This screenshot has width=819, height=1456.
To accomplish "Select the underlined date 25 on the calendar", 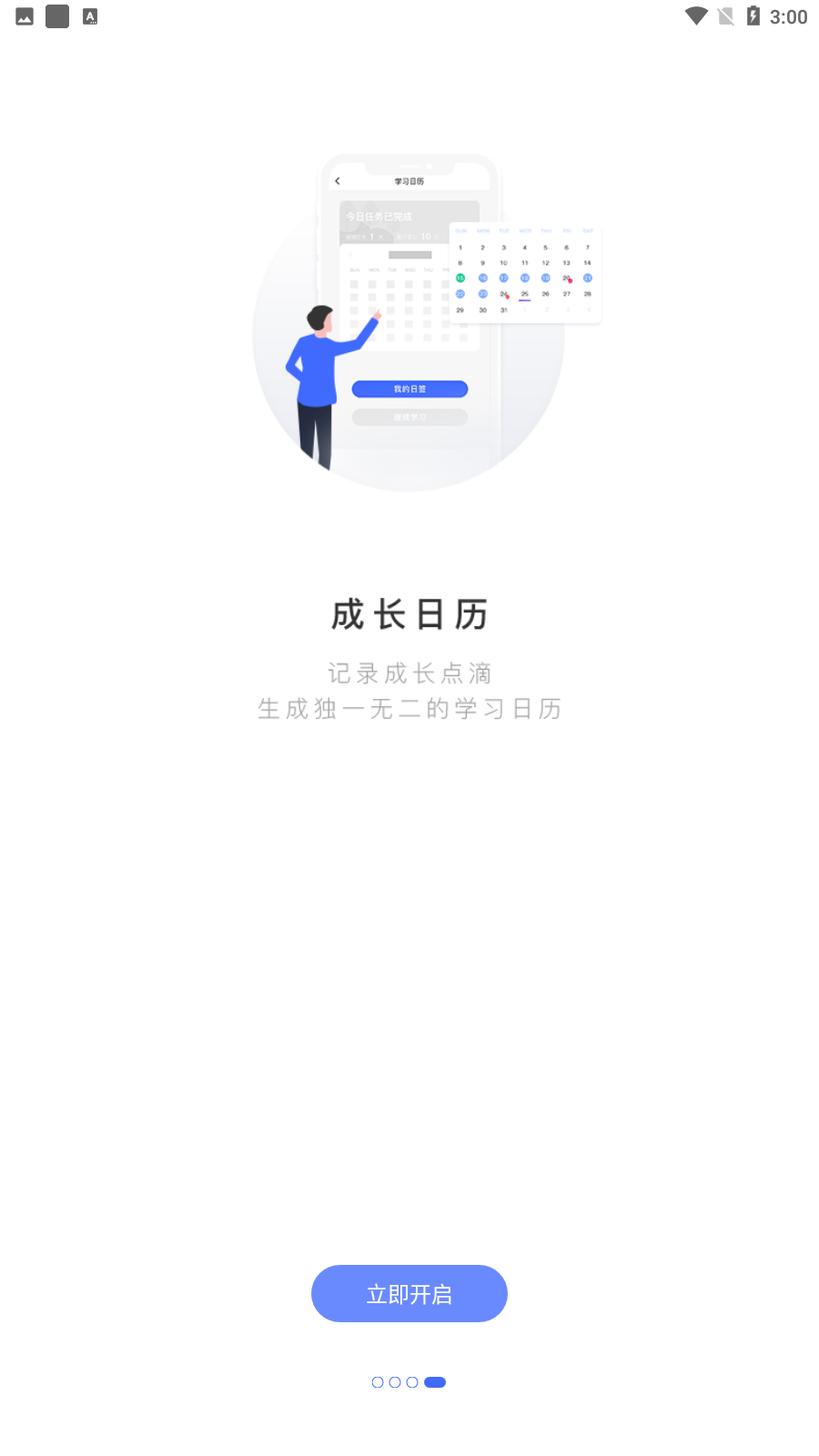I will 524,294.
